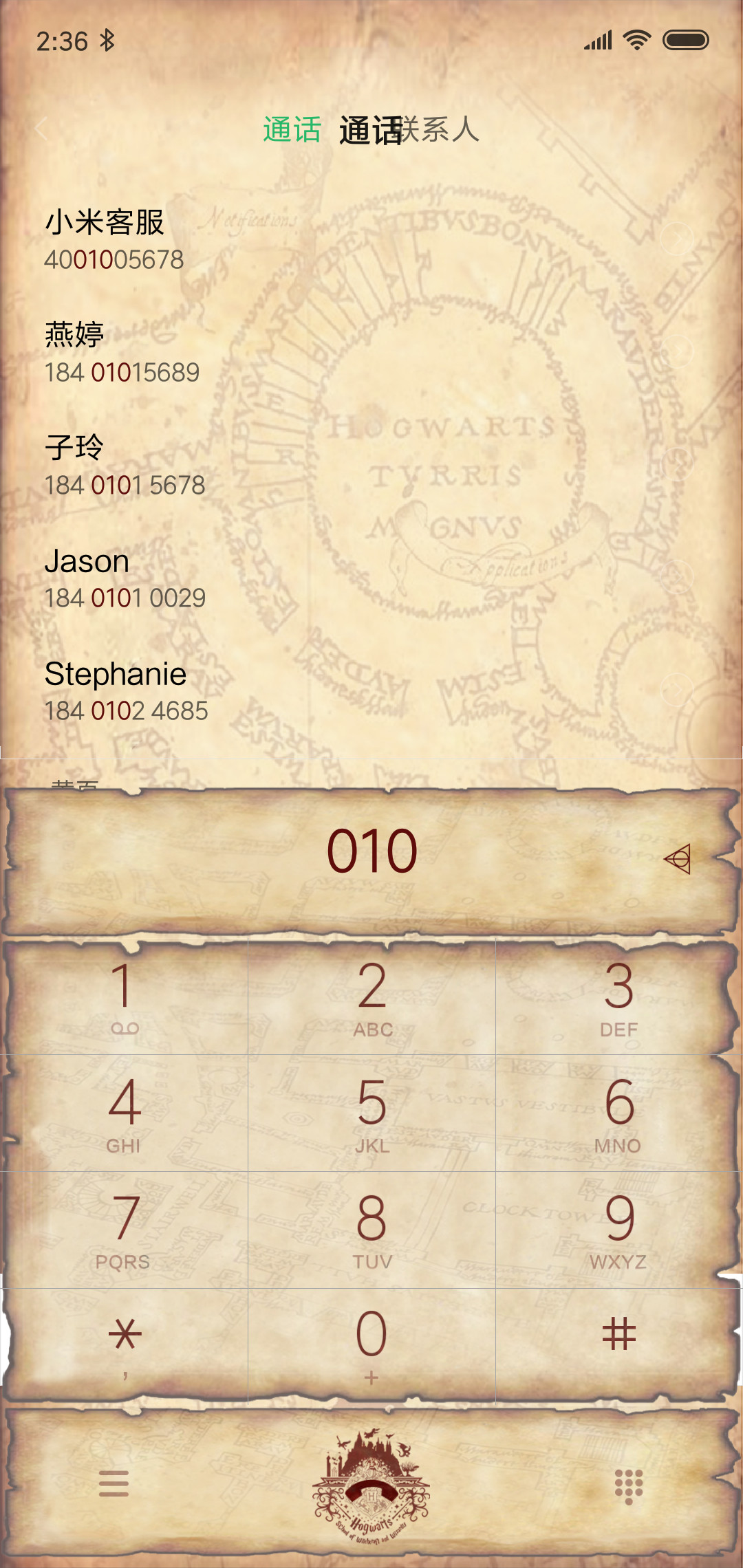This screenshot has height=1568, width=743.
Task: Dial digit 1 on the keypad
Action: click(x=125, y=997)
